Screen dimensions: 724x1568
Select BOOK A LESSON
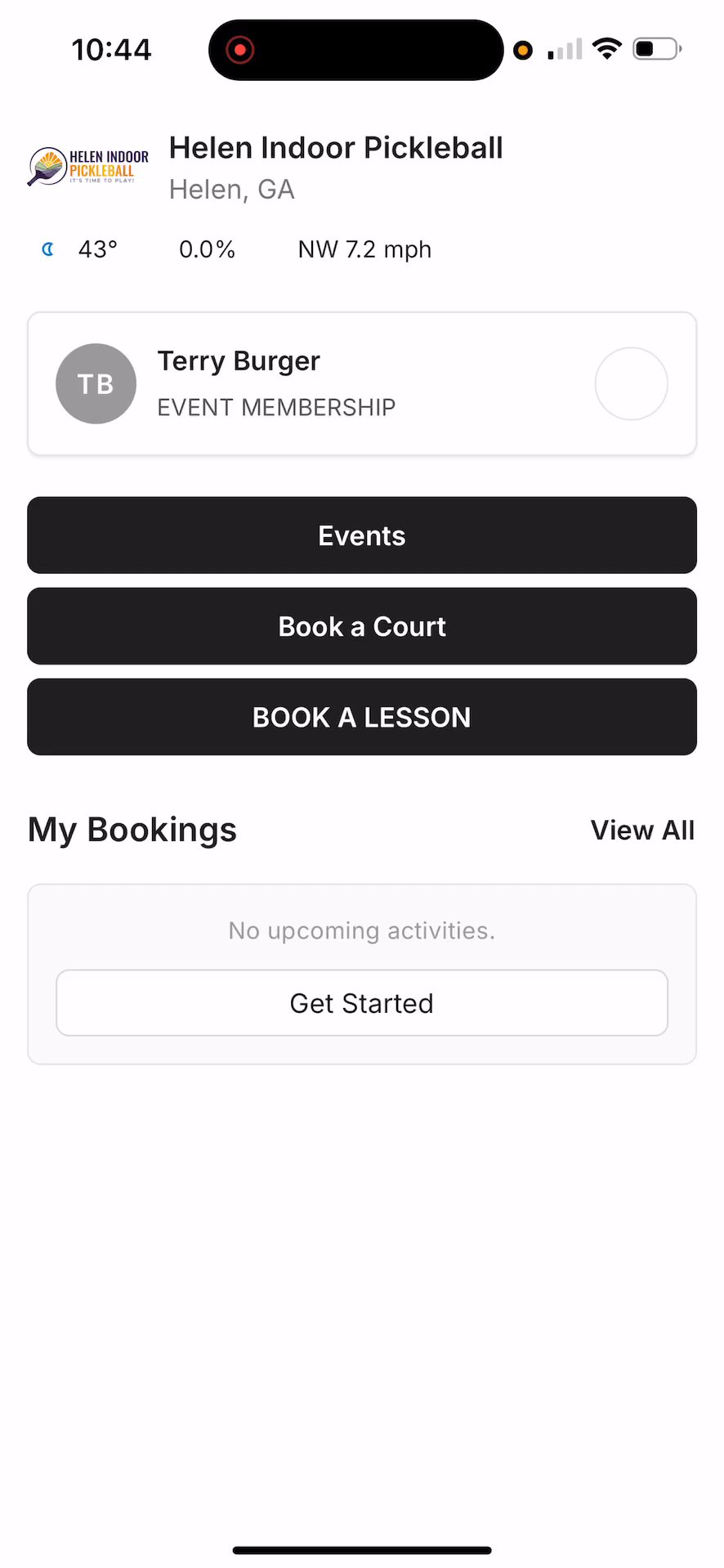click(x=362, y=717)
